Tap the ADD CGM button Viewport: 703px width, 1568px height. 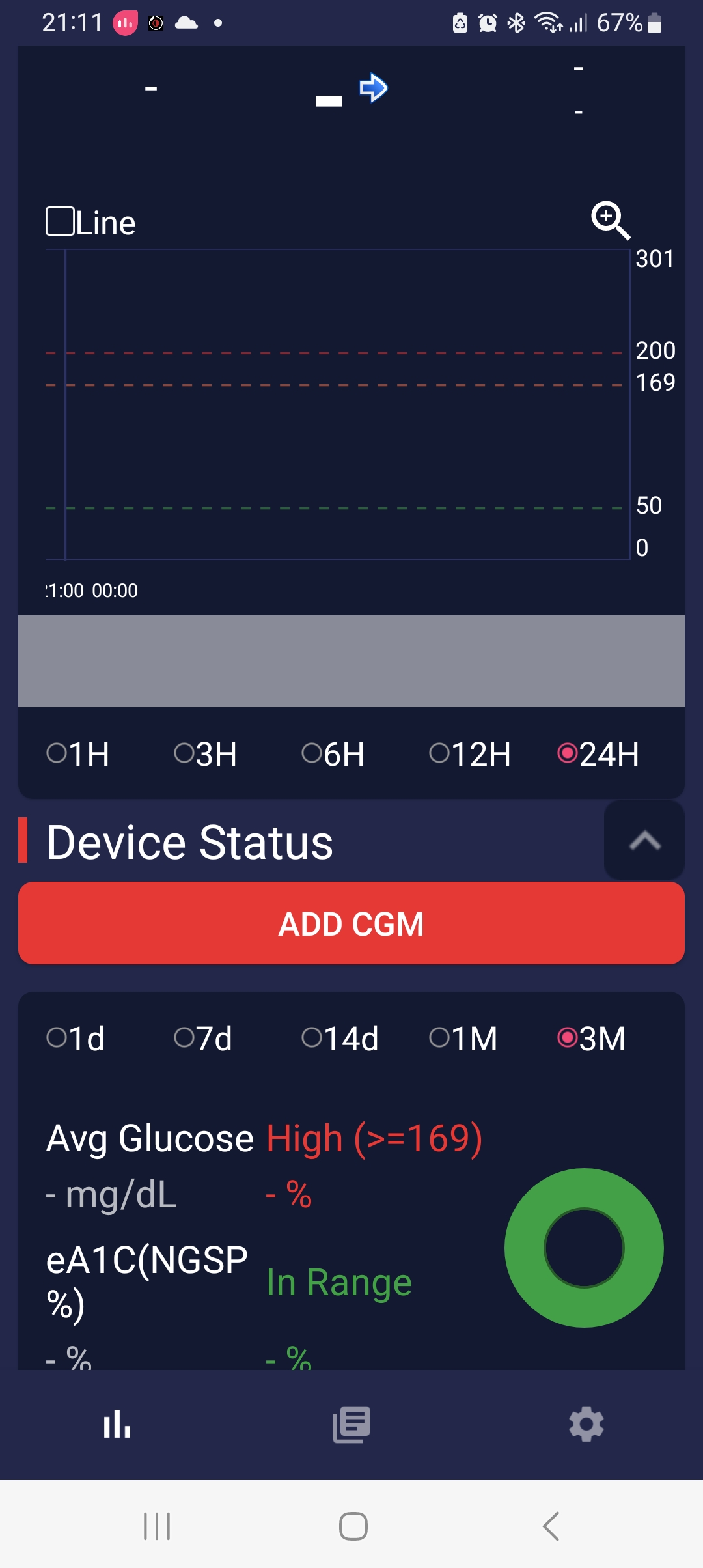tap(351, 923)
